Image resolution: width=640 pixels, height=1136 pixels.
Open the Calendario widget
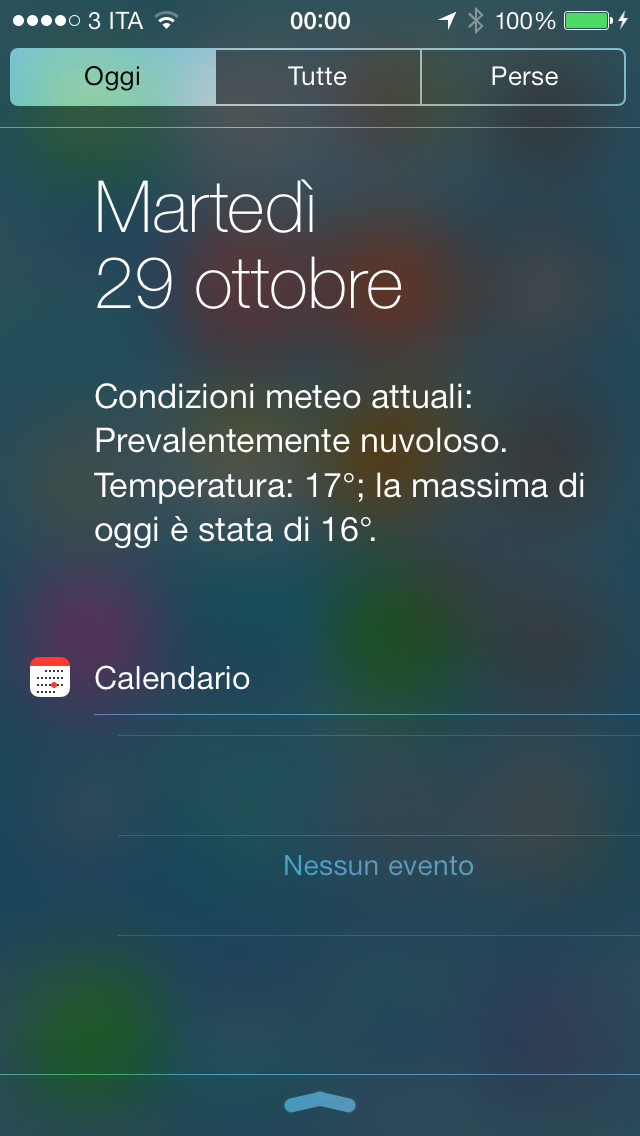[172, 679]
